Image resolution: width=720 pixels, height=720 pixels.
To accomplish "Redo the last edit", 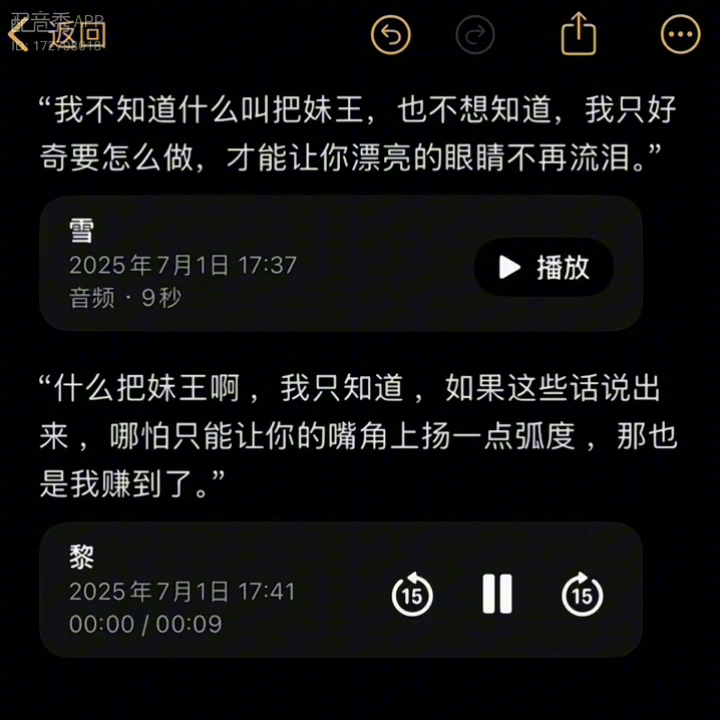I will [x=475, y=35].
